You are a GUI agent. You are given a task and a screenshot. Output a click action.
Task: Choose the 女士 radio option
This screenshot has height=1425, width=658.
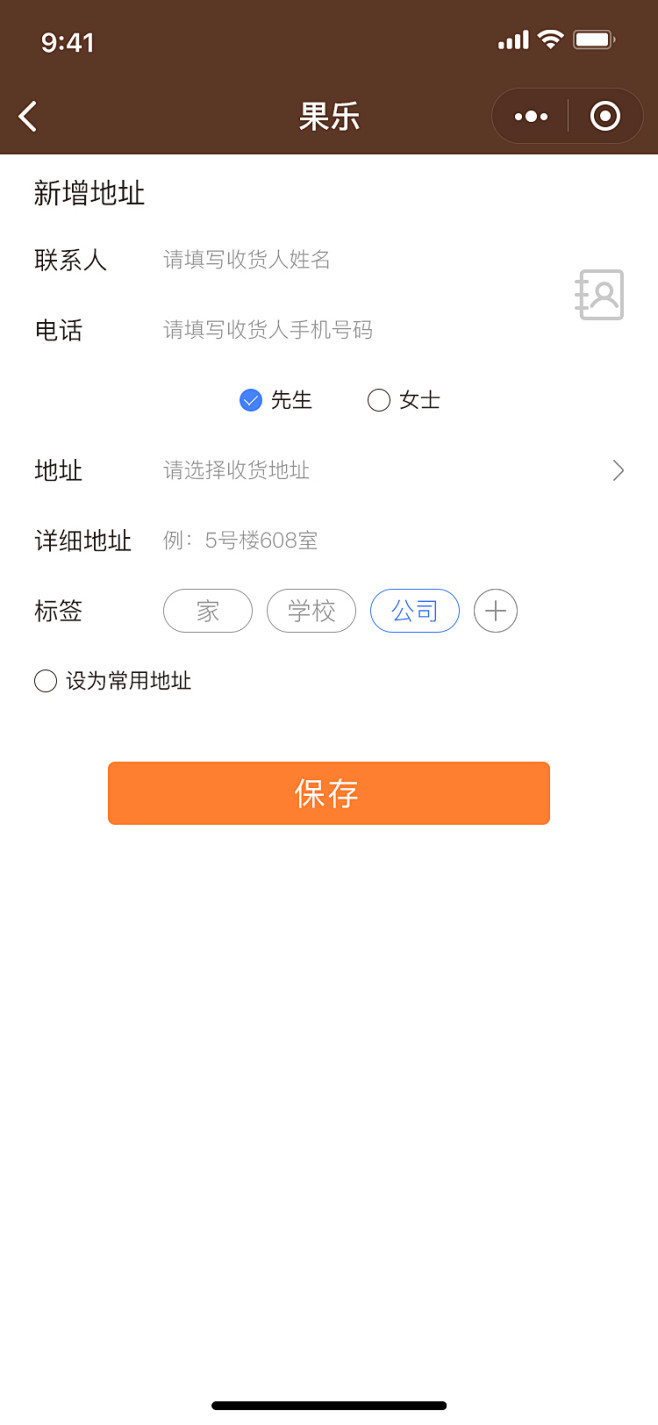(404, 400)
